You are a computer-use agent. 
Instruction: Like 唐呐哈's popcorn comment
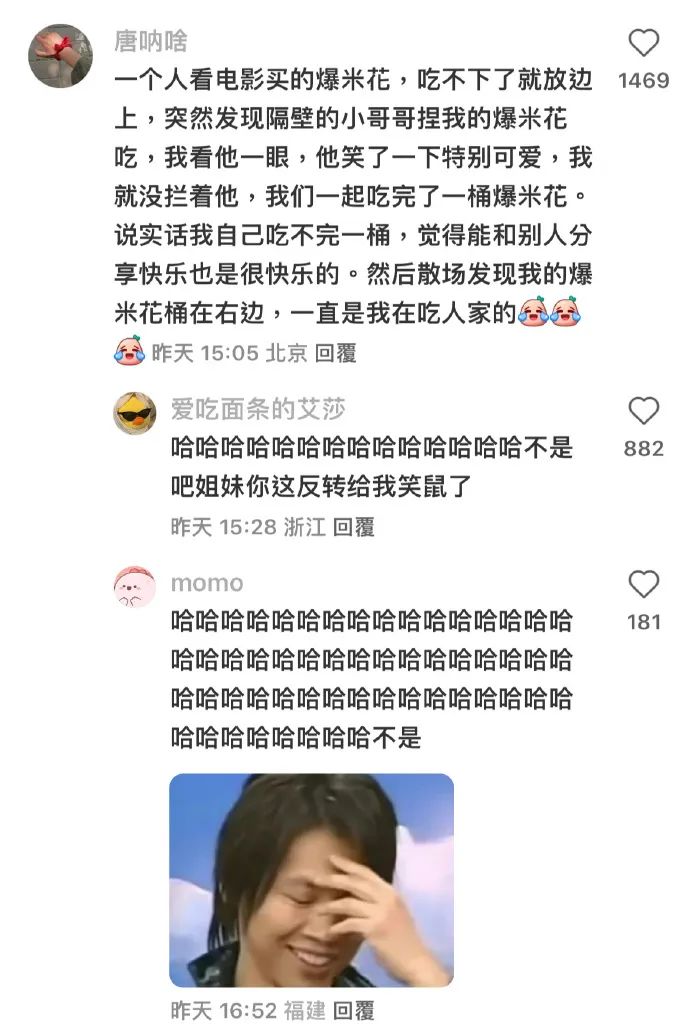[x=644, y=44]
